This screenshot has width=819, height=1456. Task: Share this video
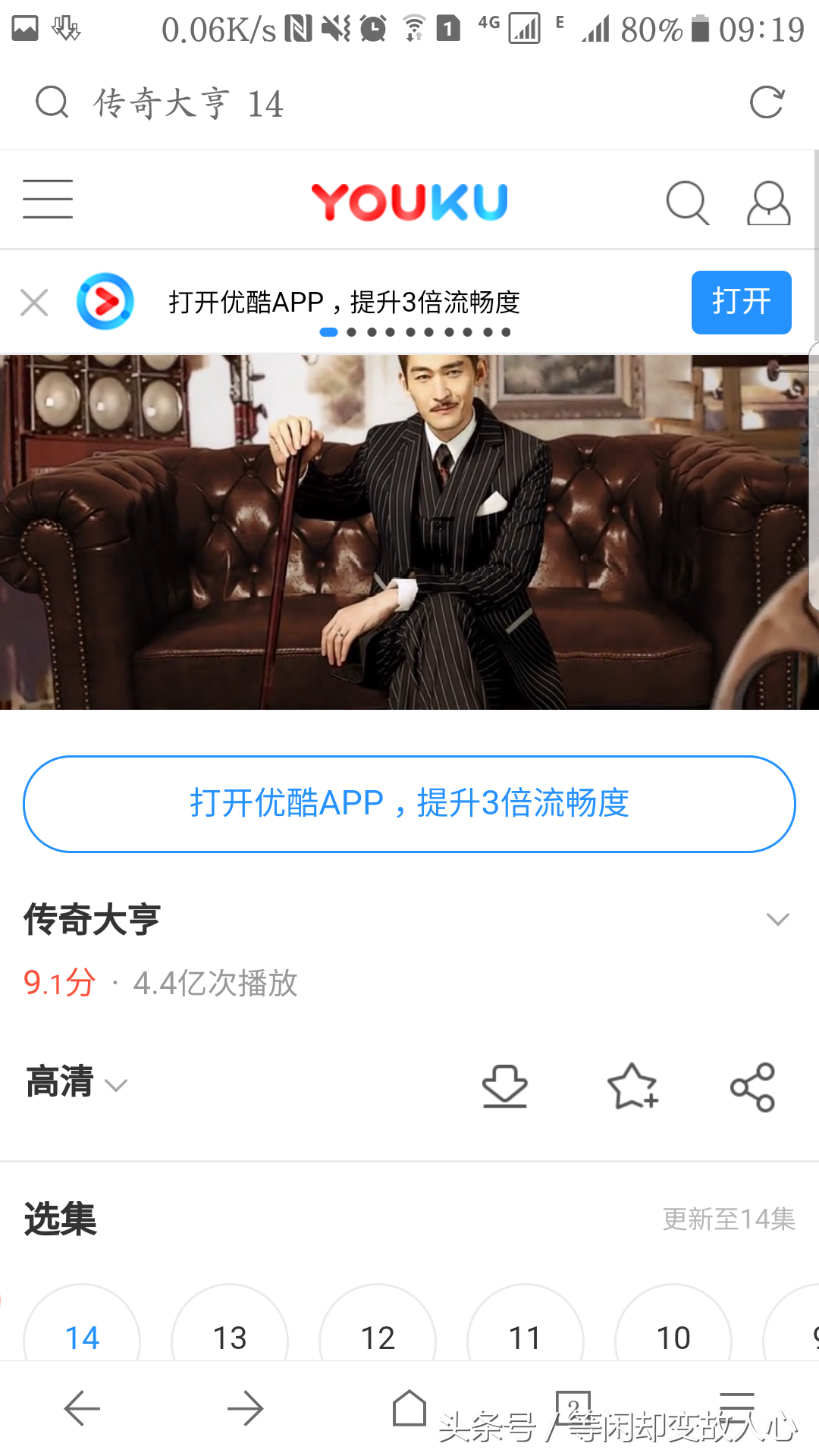[x=752, y=1087]
